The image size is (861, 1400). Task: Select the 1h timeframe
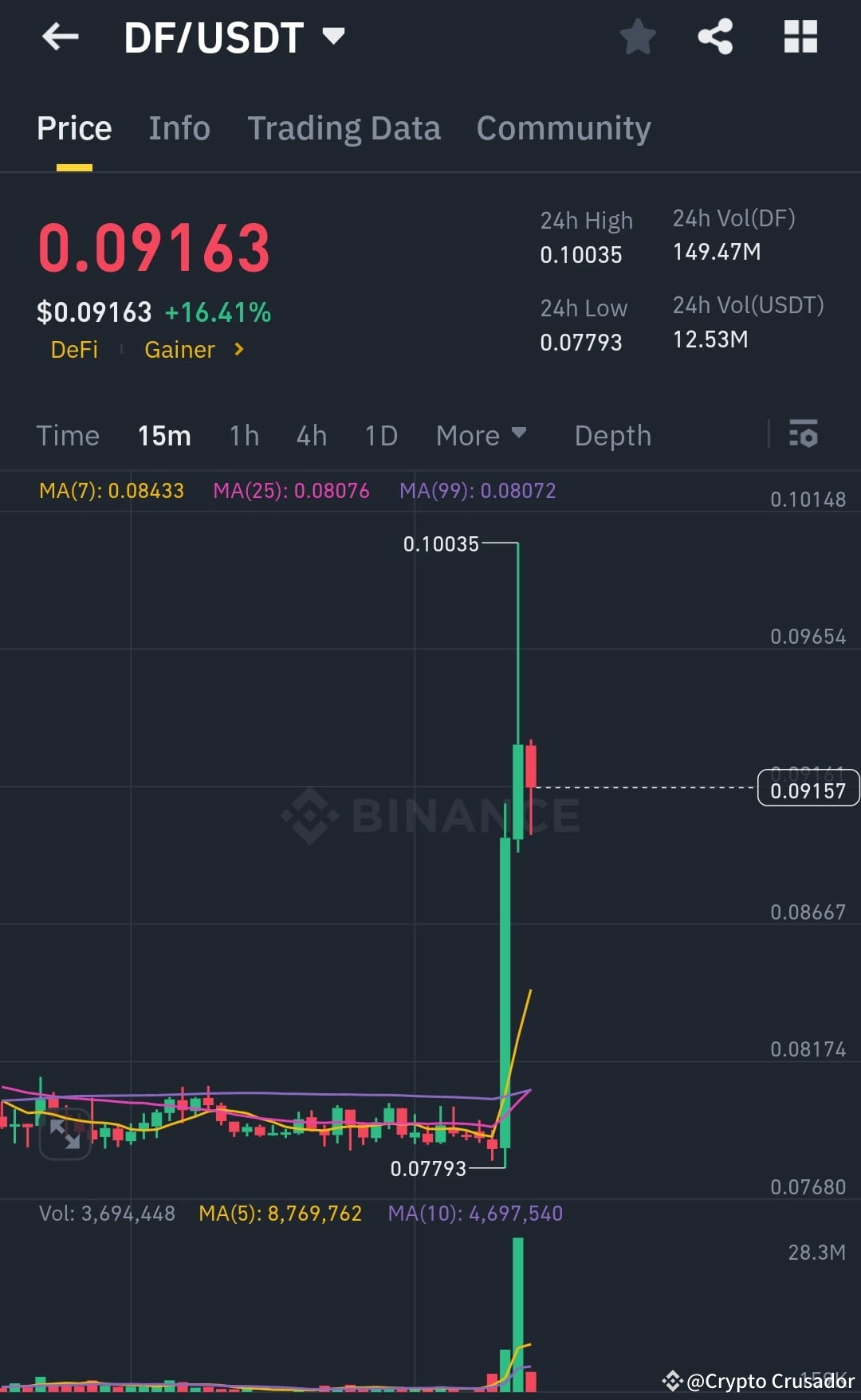pos(244,435)
